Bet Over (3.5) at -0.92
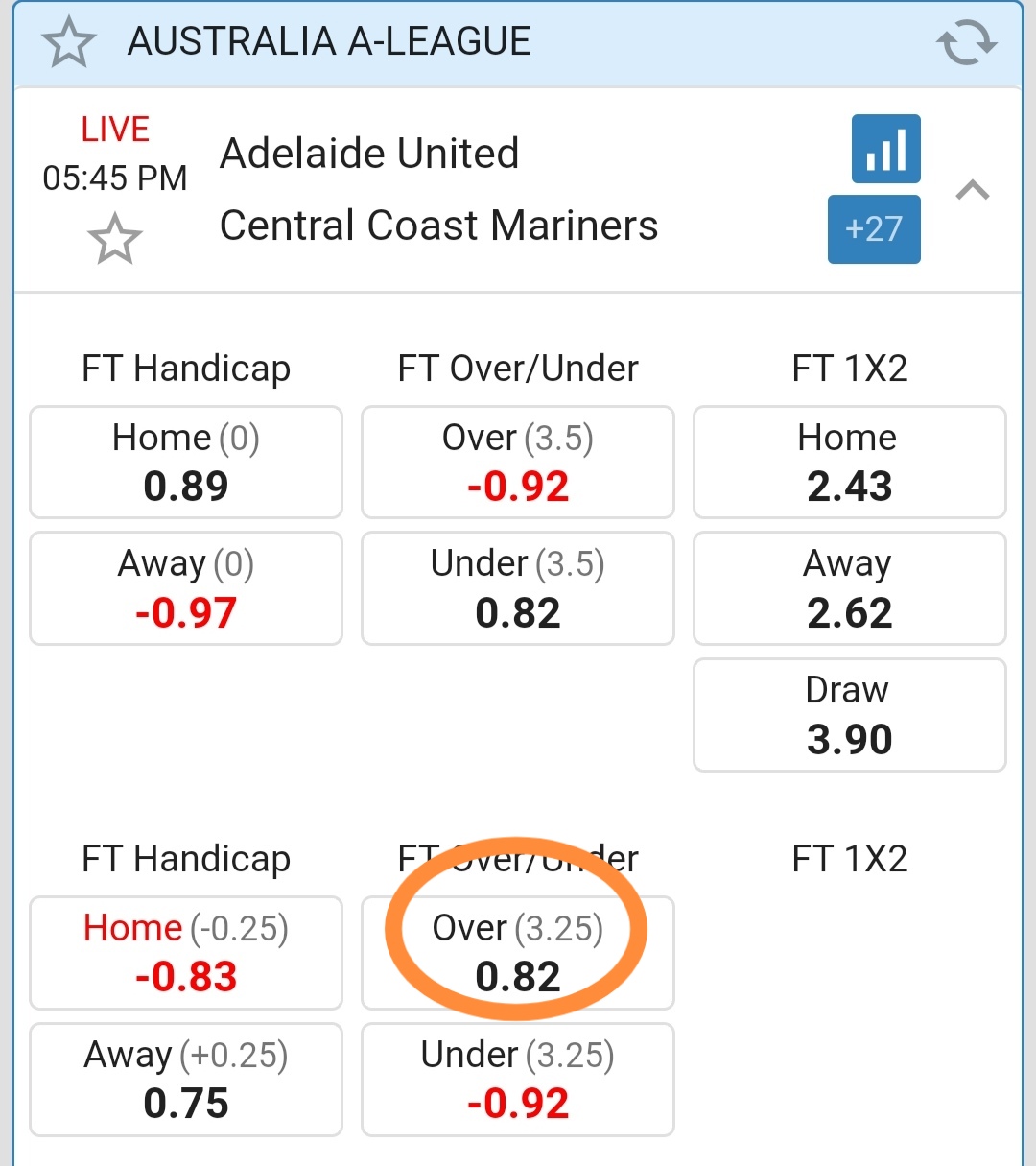1036x1166 pixels. click(518, 463)
